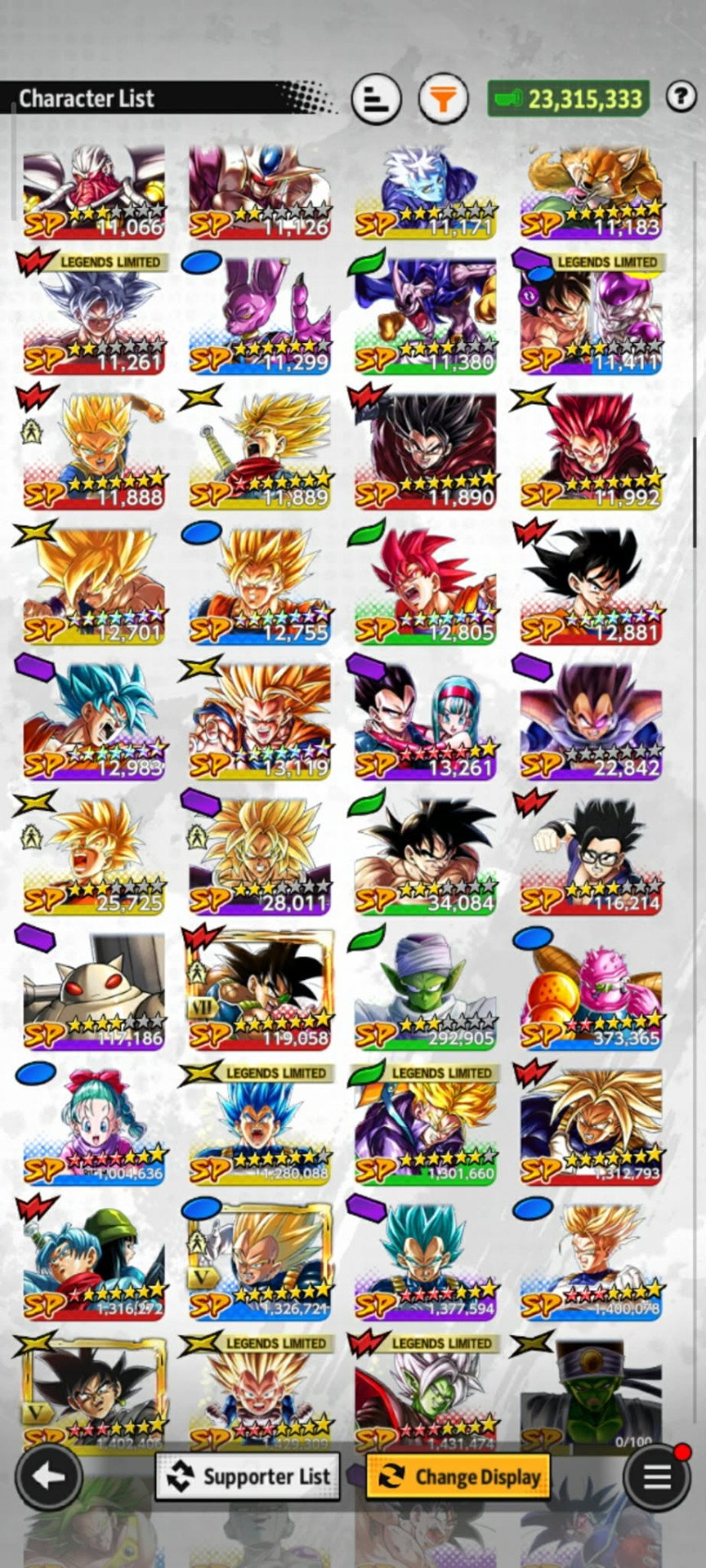Go back with the arrow button
Screen dimensions: 706x1568
48,1476
